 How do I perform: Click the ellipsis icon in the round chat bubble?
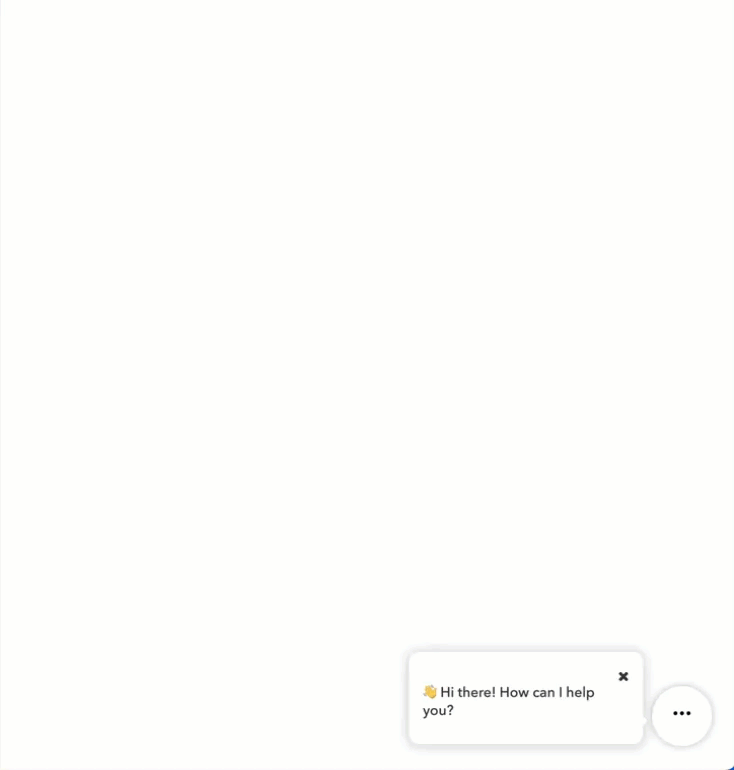pos(682,714)
